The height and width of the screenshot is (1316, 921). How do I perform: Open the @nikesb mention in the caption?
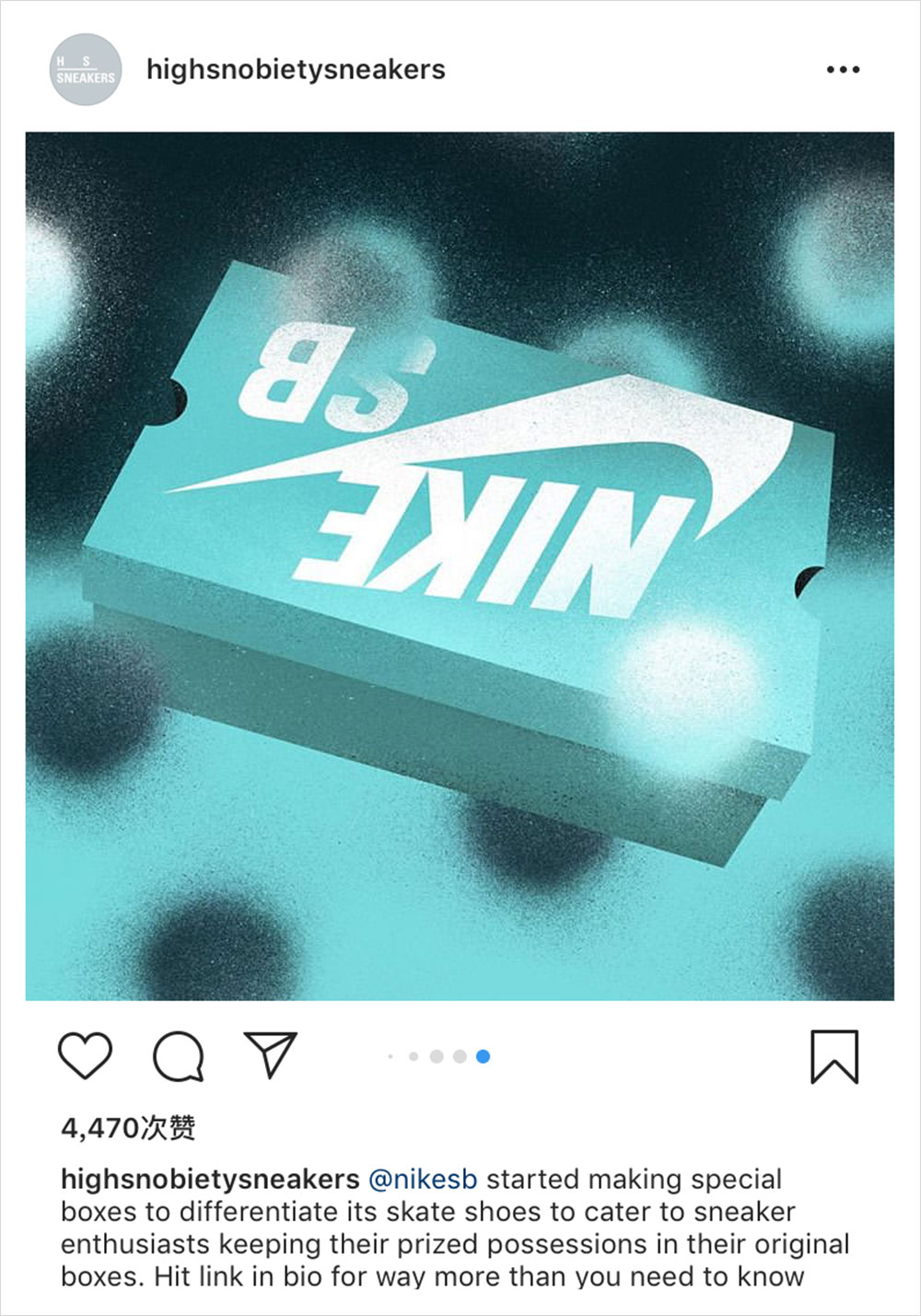(x=423, y=1179)
